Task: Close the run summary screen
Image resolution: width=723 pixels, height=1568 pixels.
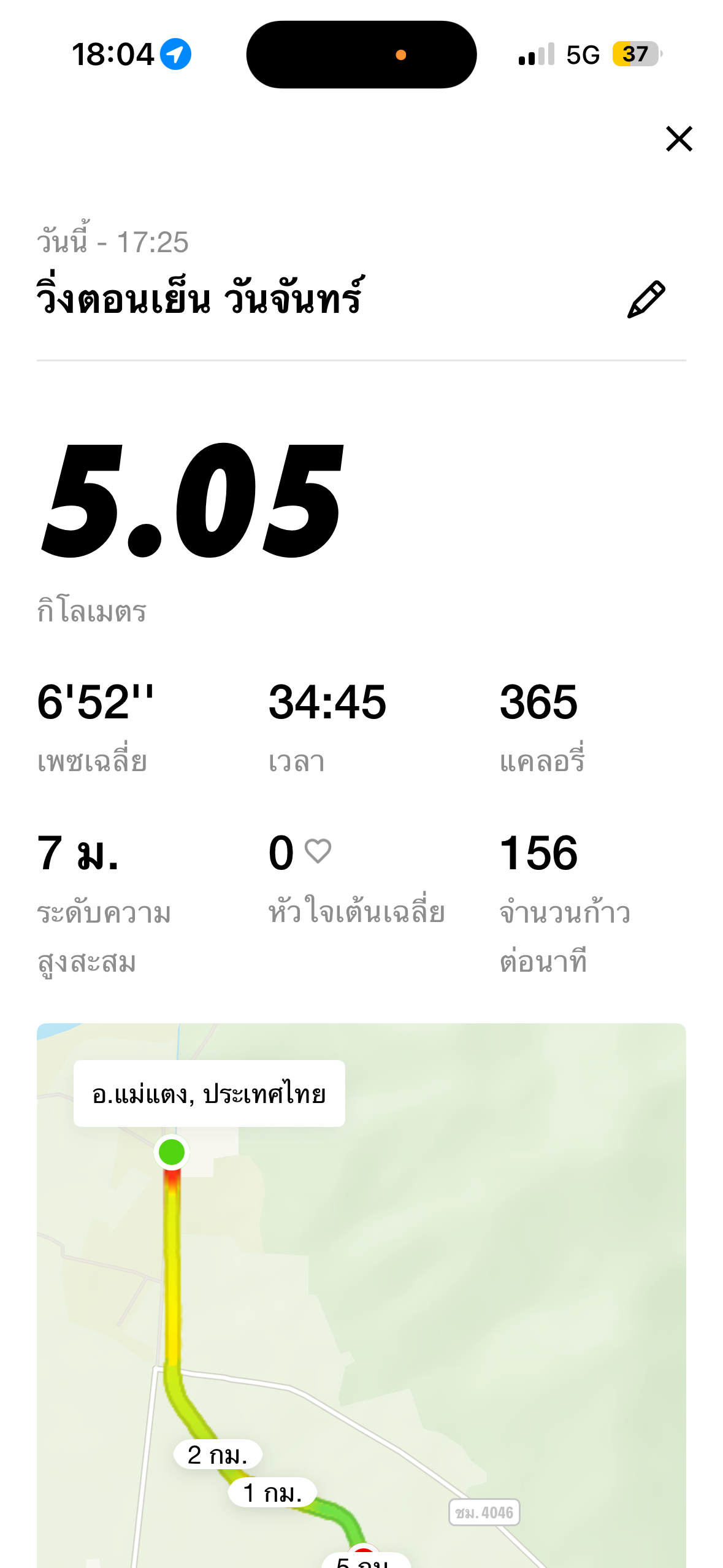Action: pos(679,139)
